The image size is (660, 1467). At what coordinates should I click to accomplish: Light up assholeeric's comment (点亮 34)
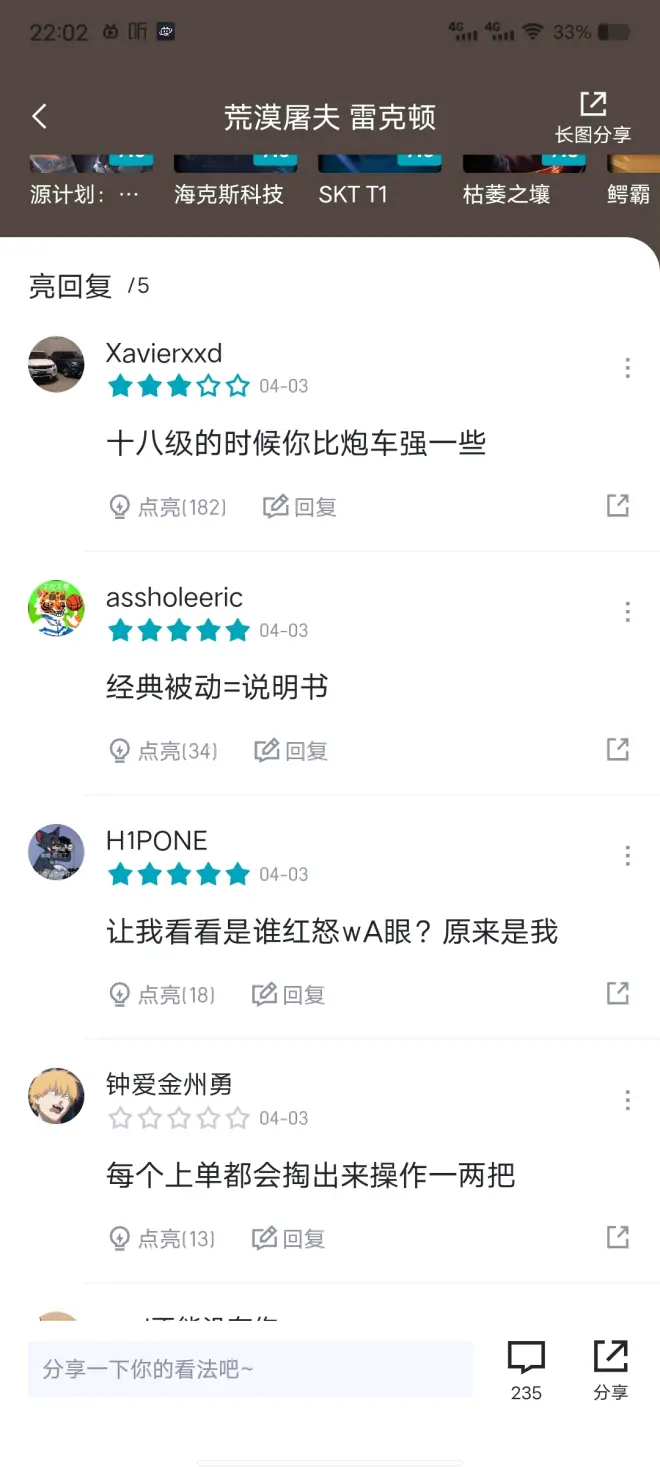(163, 751)
